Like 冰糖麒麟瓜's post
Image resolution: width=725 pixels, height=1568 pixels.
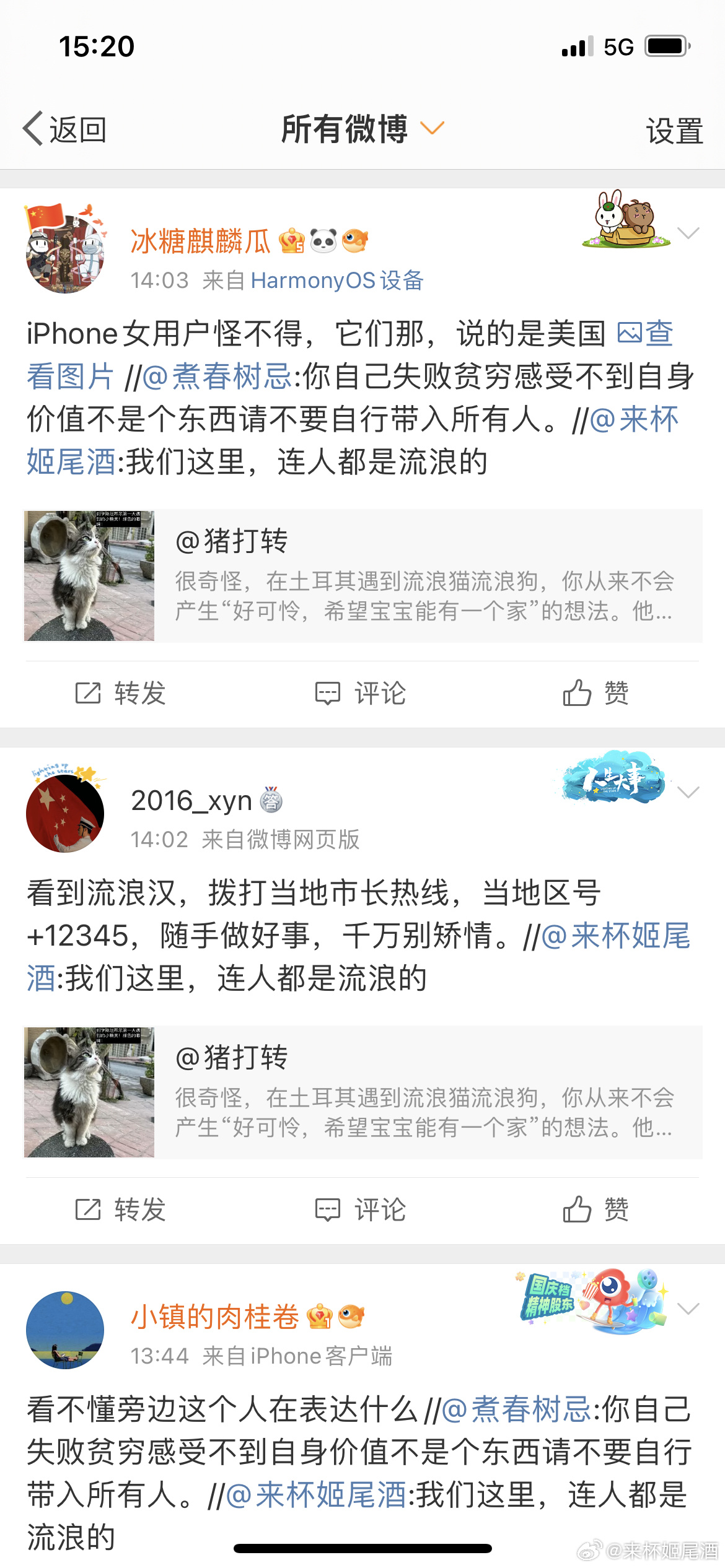pyautogui.click(x=595, y=693)
